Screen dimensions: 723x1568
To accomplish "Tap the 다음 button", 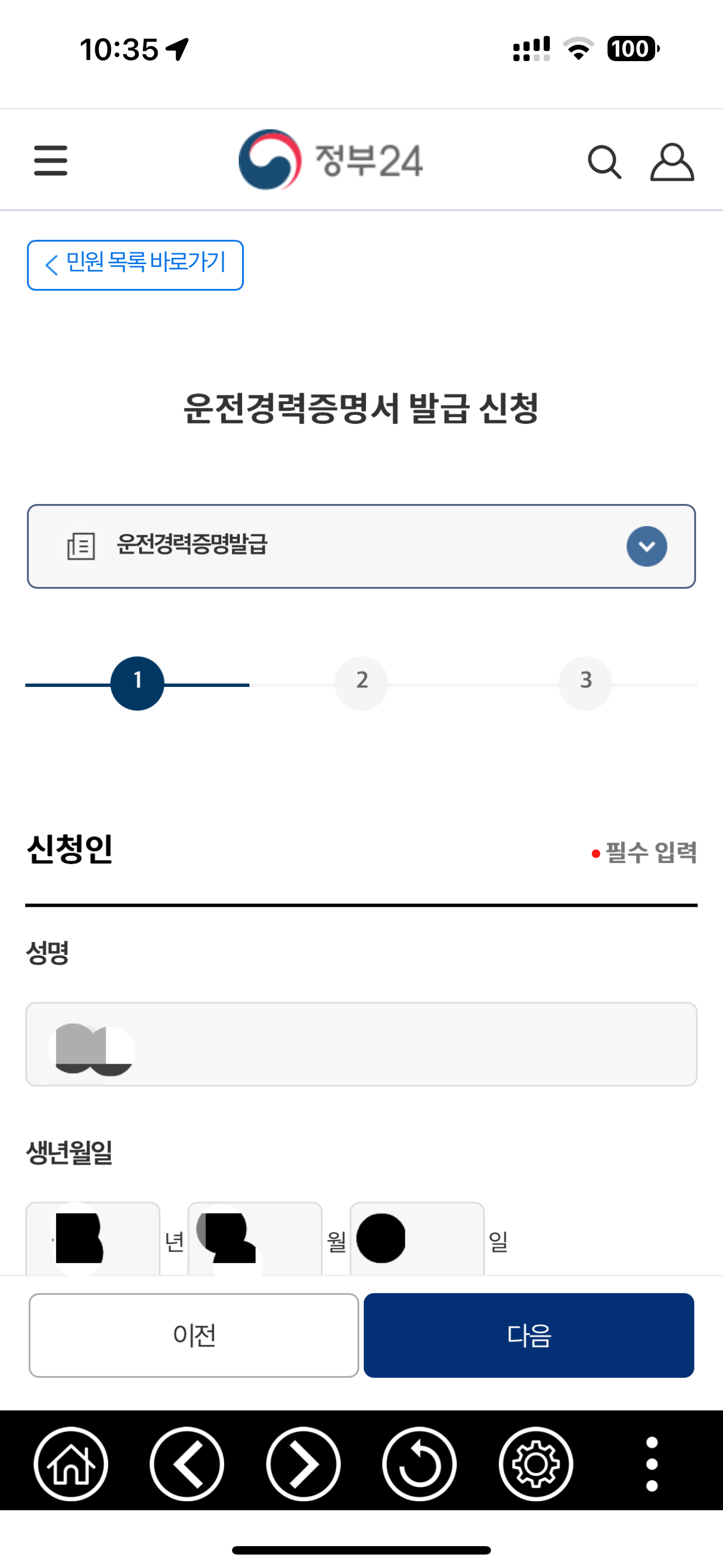I will 529,1335.
